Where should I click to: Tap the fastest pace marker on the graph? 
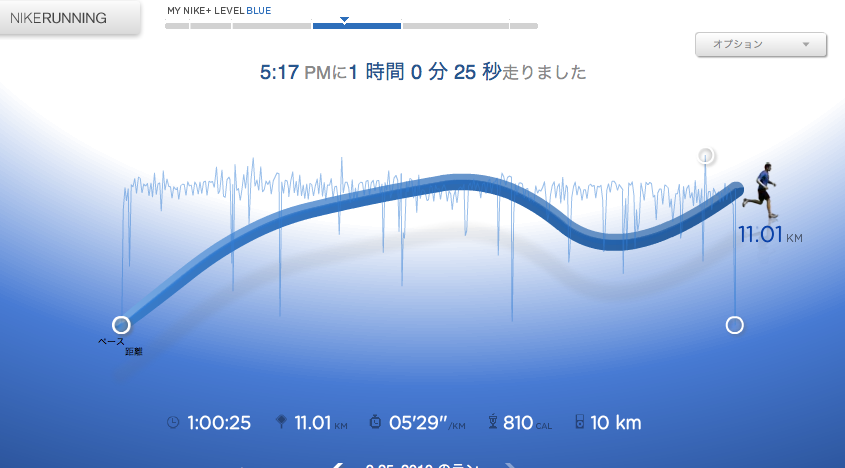706,155
